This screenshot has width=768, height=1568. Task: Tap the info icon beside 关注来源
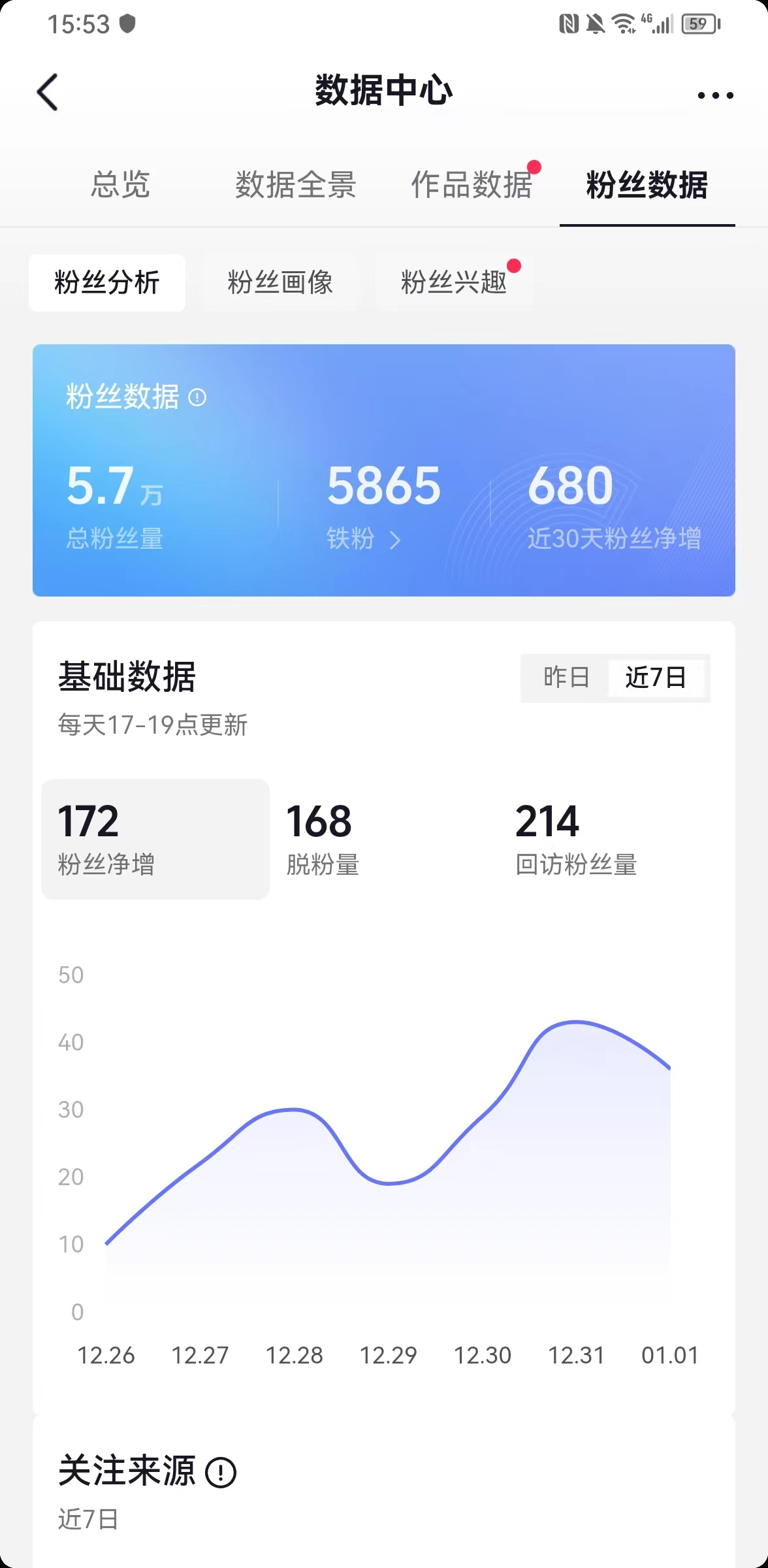pyautogui.click(x=221, y=1473)
